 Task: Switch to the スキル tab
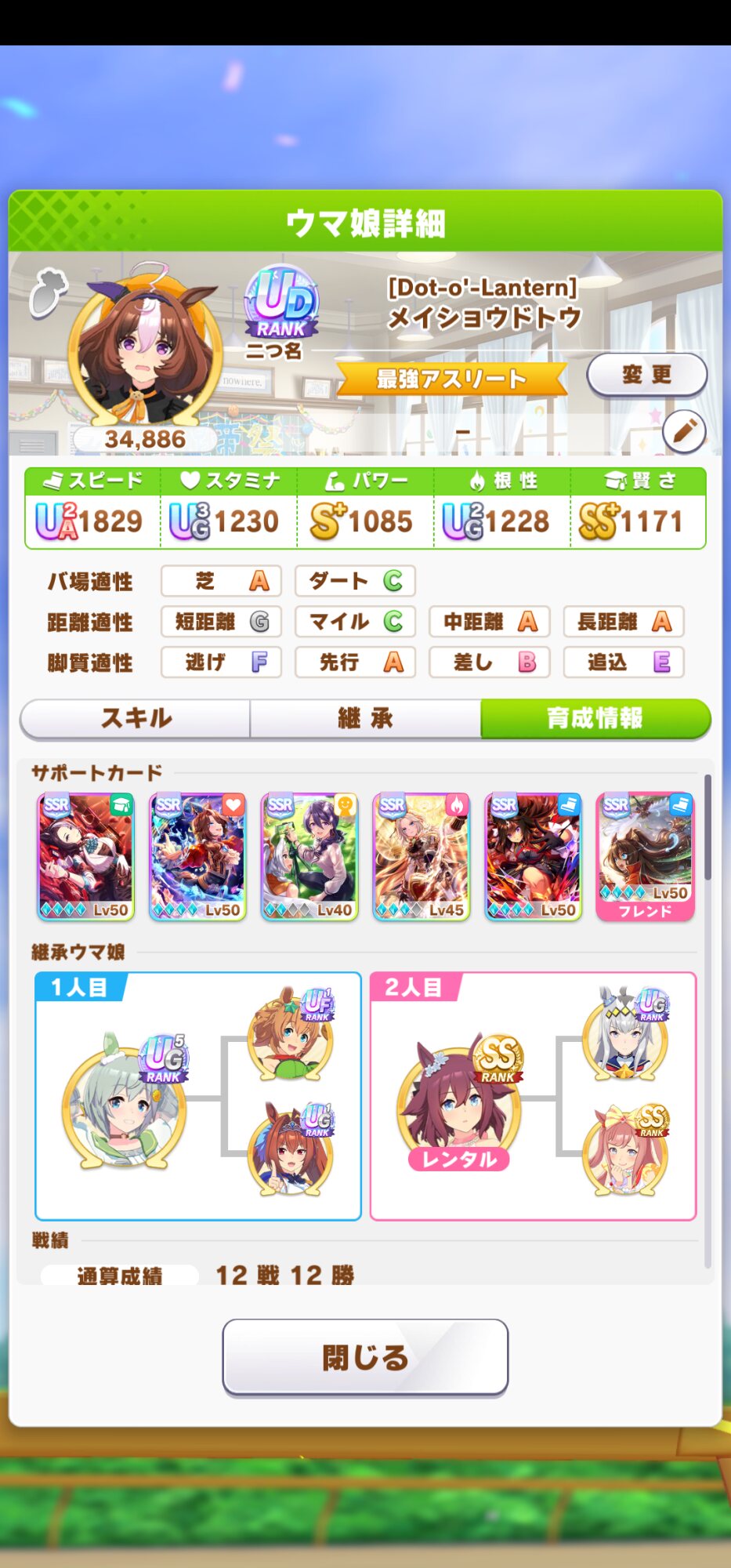point(136,718)
